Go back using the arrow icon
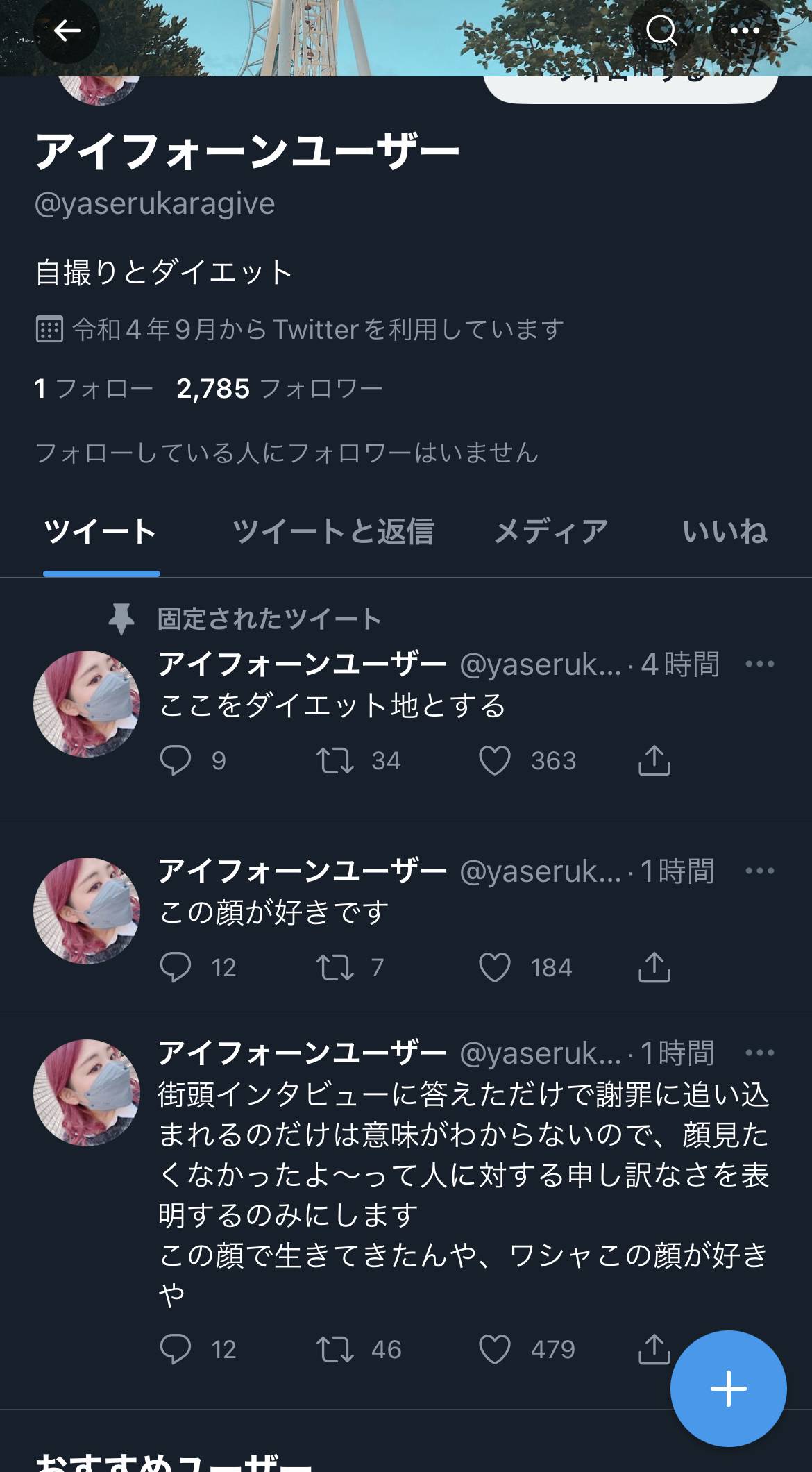This screenshot has height=1472, width=812. coord(67,31)
